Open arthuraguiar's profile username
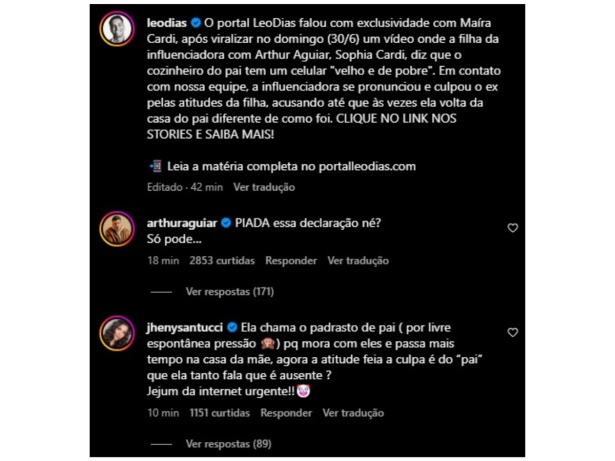615x461 pixels. pos(176,222)
